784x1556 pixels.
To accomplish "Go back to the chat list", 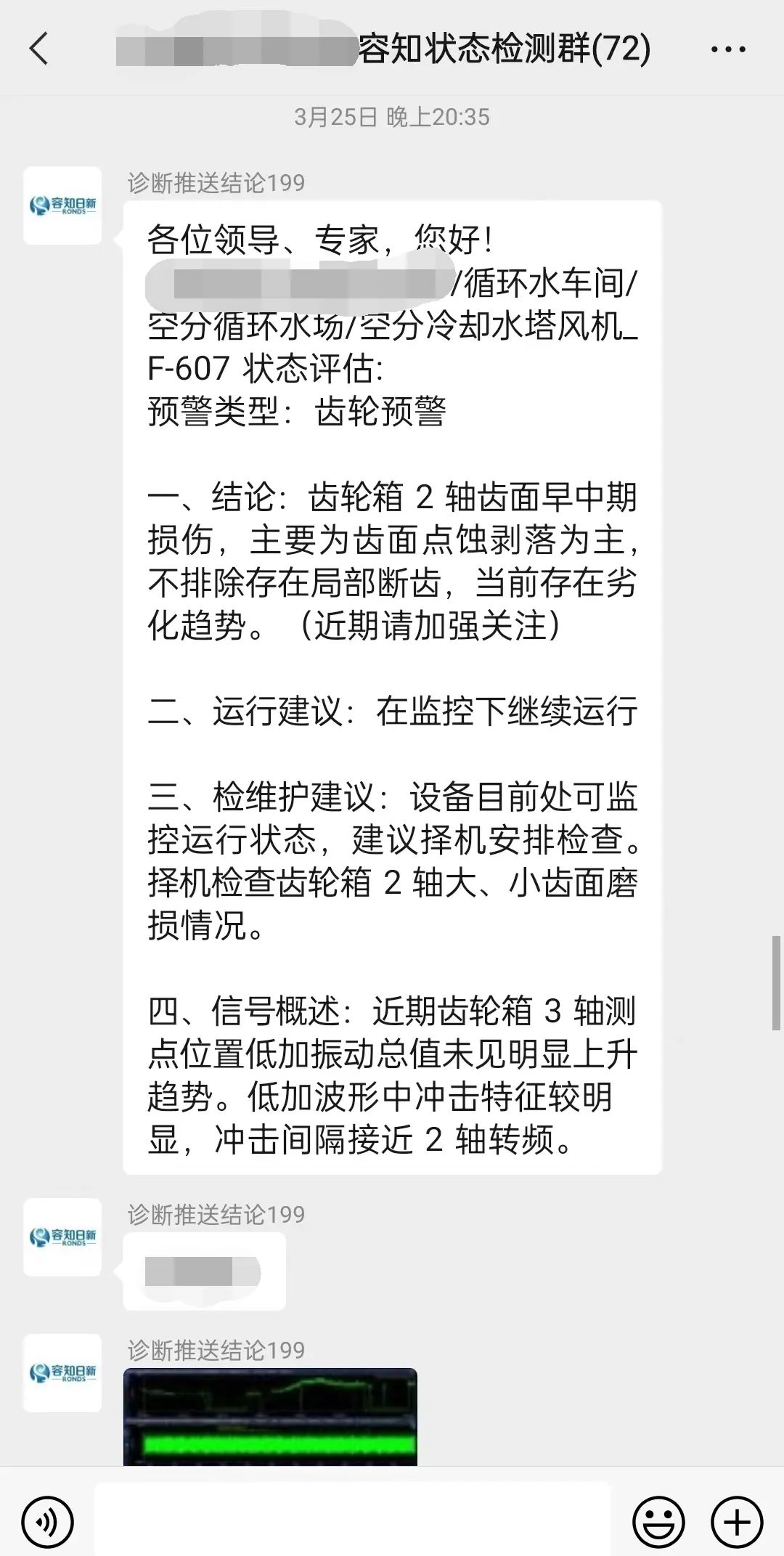I will [39, 49].
